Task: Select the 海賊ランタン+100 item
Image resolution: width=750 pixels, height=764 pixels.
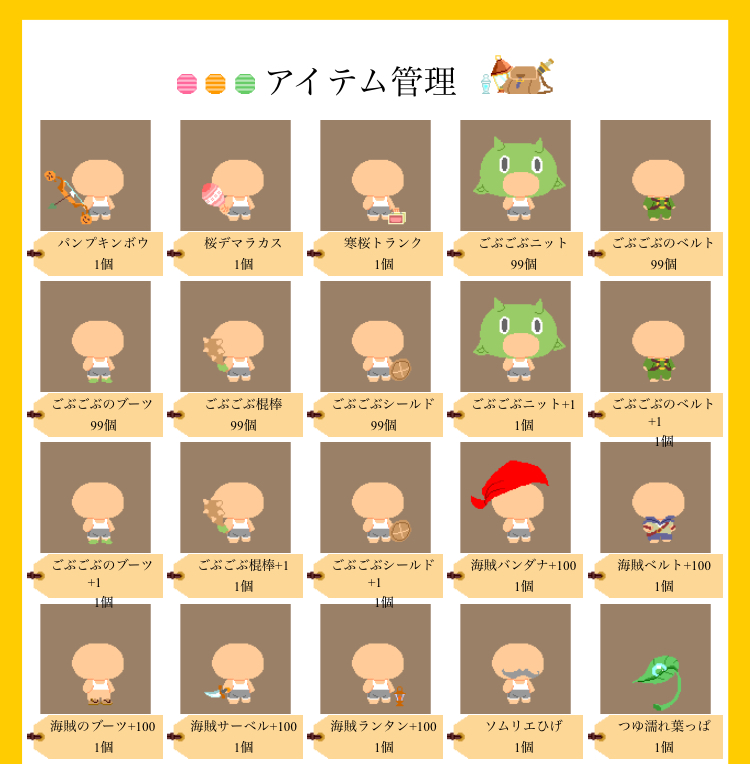Action: click(375, 658)
